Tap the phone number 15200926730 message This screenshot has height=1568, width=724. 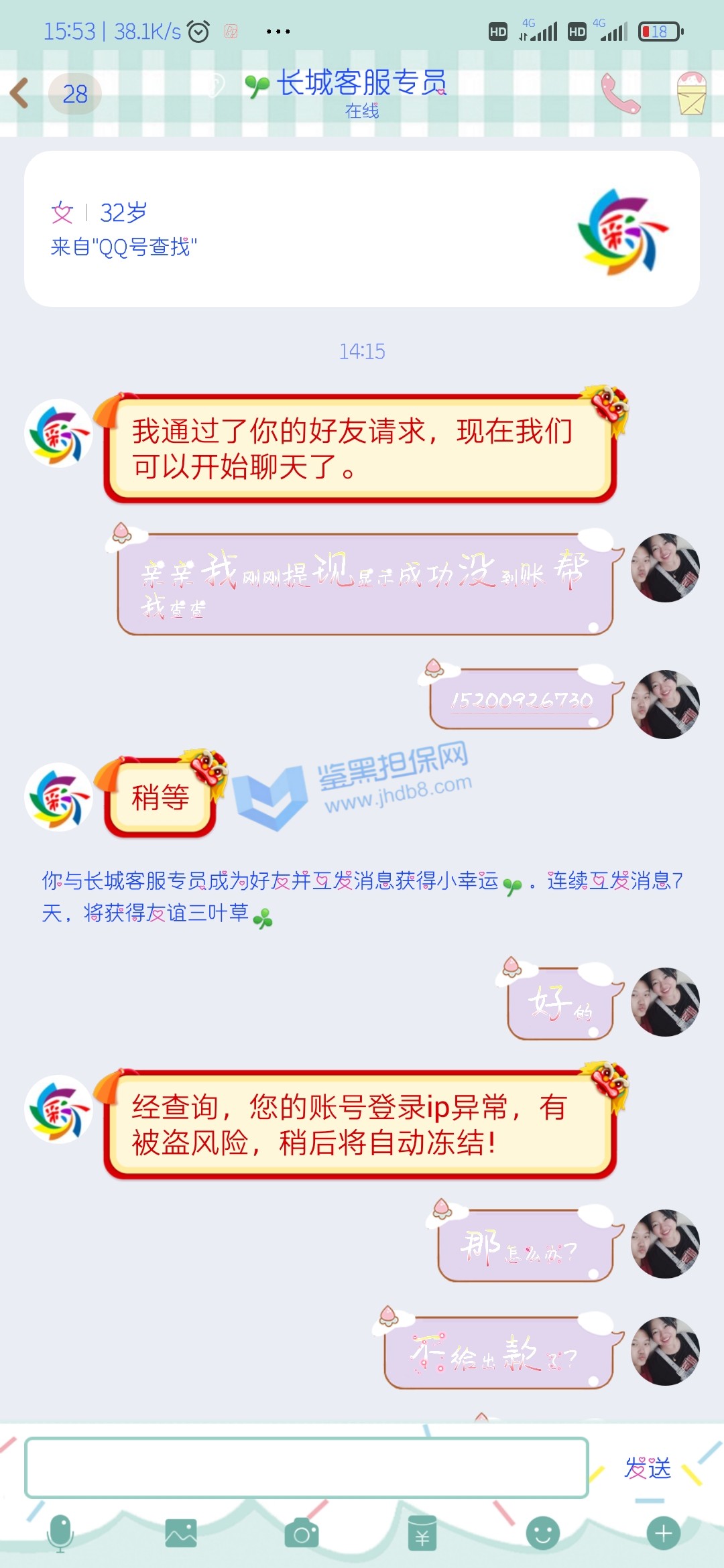[x=522, y=700]
